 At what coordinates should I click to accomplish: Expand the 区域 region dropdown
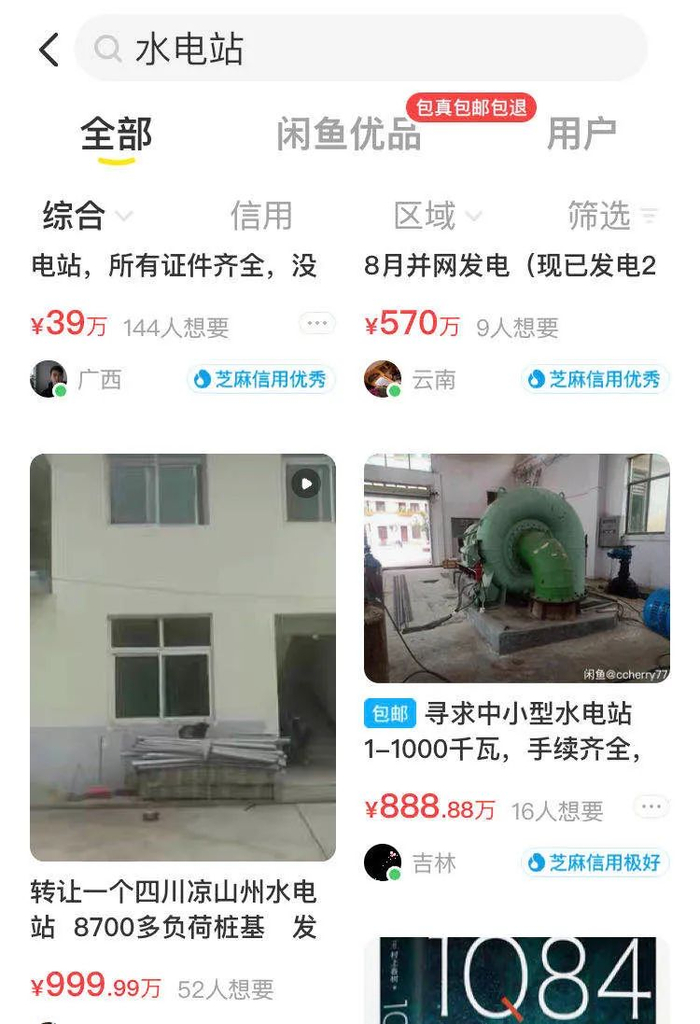[437, 215]
